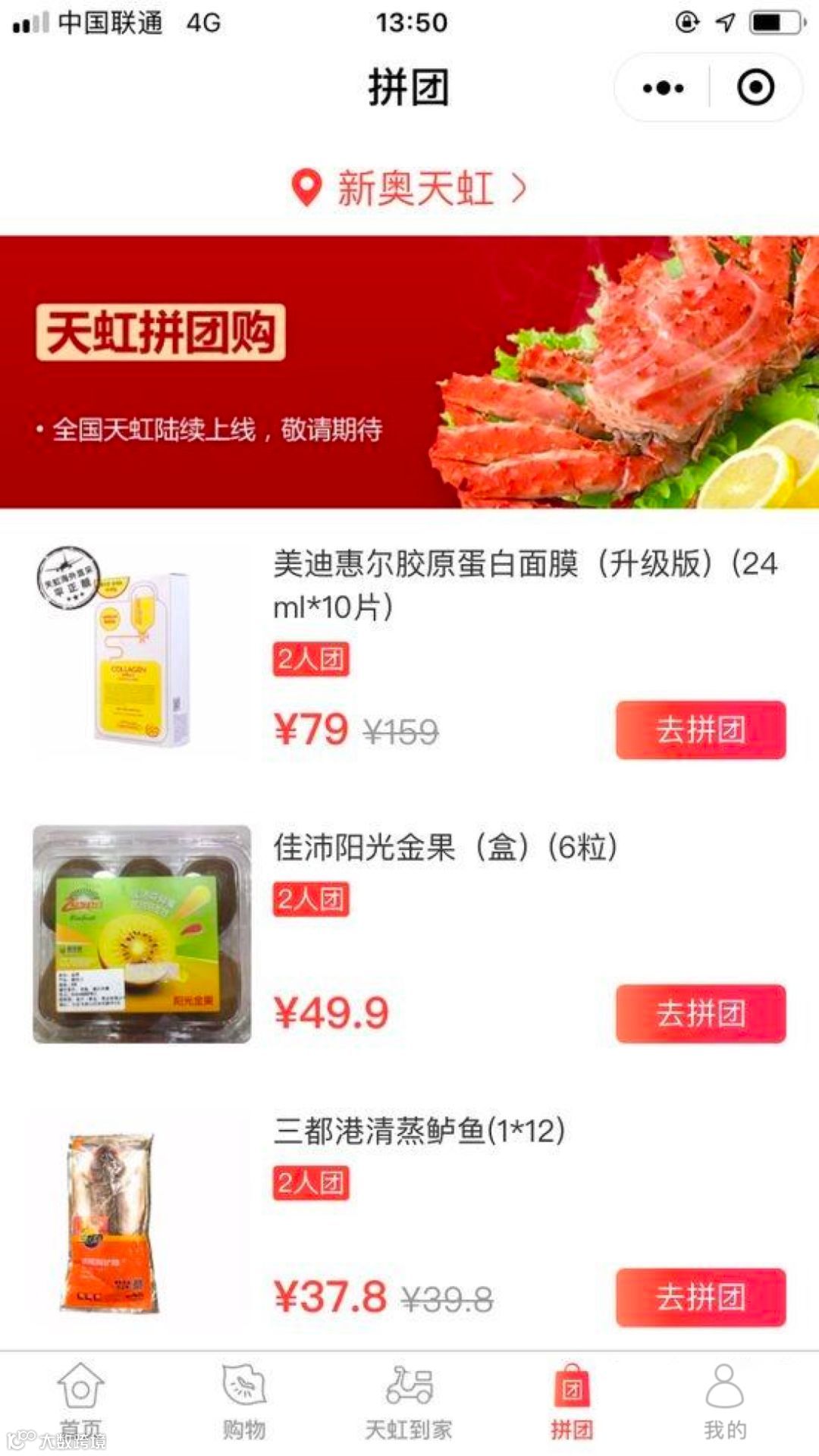View the 佳沛阳光金果 kiwi product image
Image resolution: width=819 pixels, height=1456 pixels.
point(142,934)
